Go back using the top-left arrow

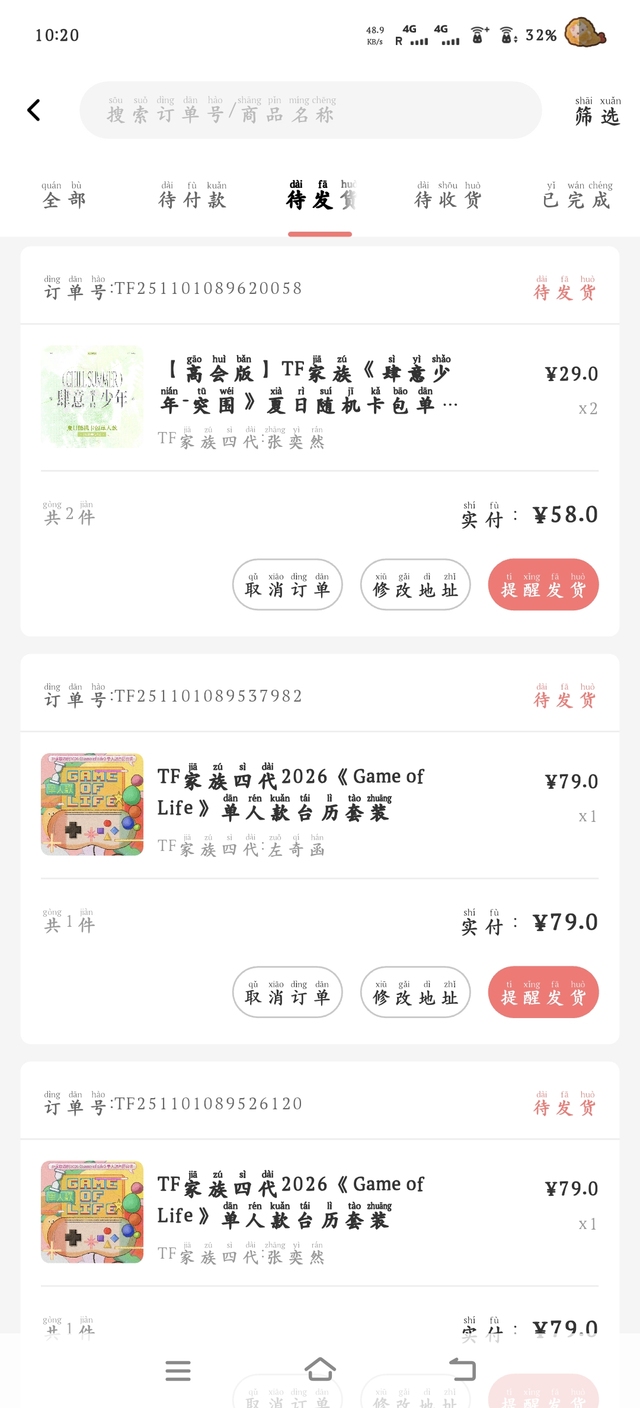coord(34,110)
